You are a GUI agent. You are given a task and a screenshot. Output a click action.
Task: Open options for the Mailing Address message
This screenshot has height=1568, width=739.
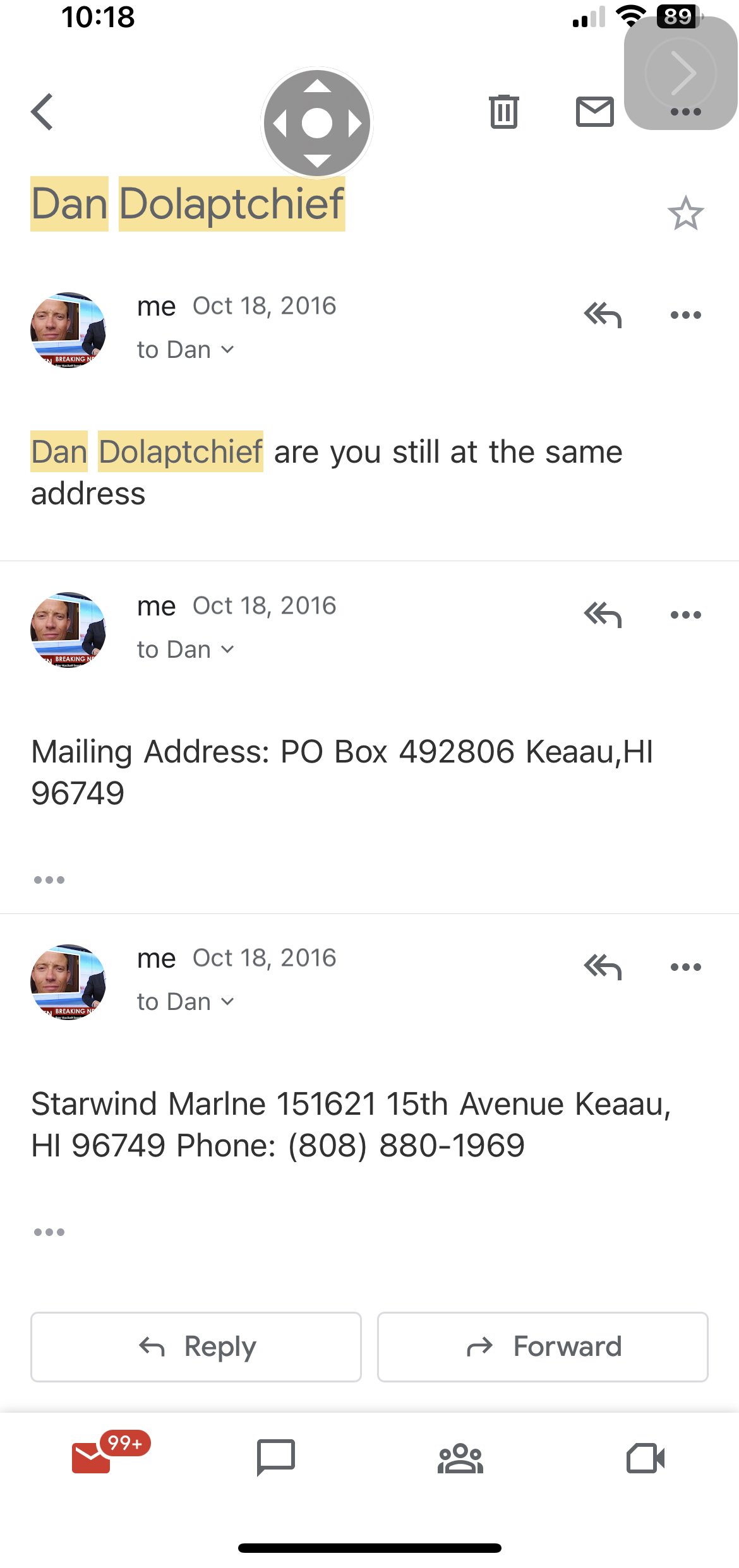[685, 614]
